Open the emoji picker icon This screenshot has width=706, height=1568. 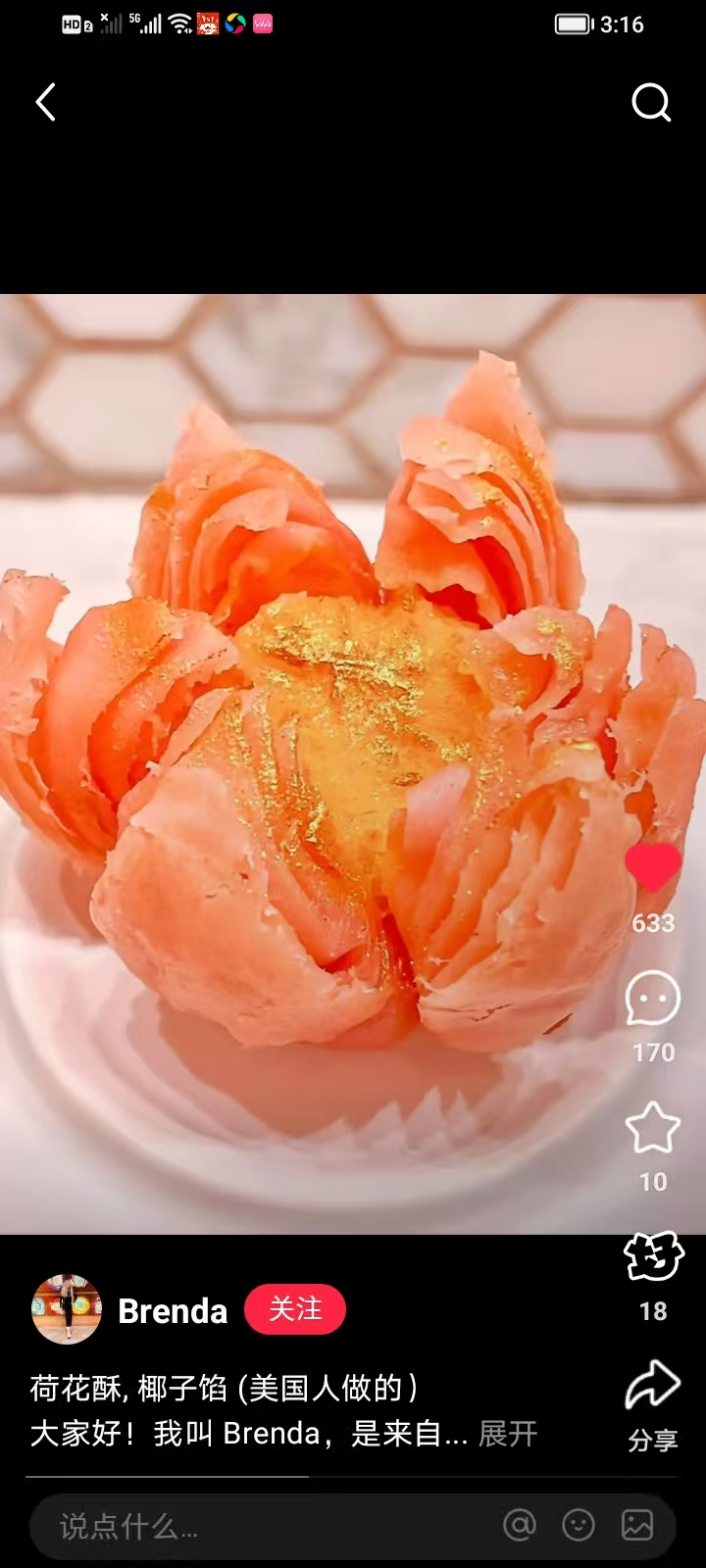pyautogui.click(x=579, y=1525)
